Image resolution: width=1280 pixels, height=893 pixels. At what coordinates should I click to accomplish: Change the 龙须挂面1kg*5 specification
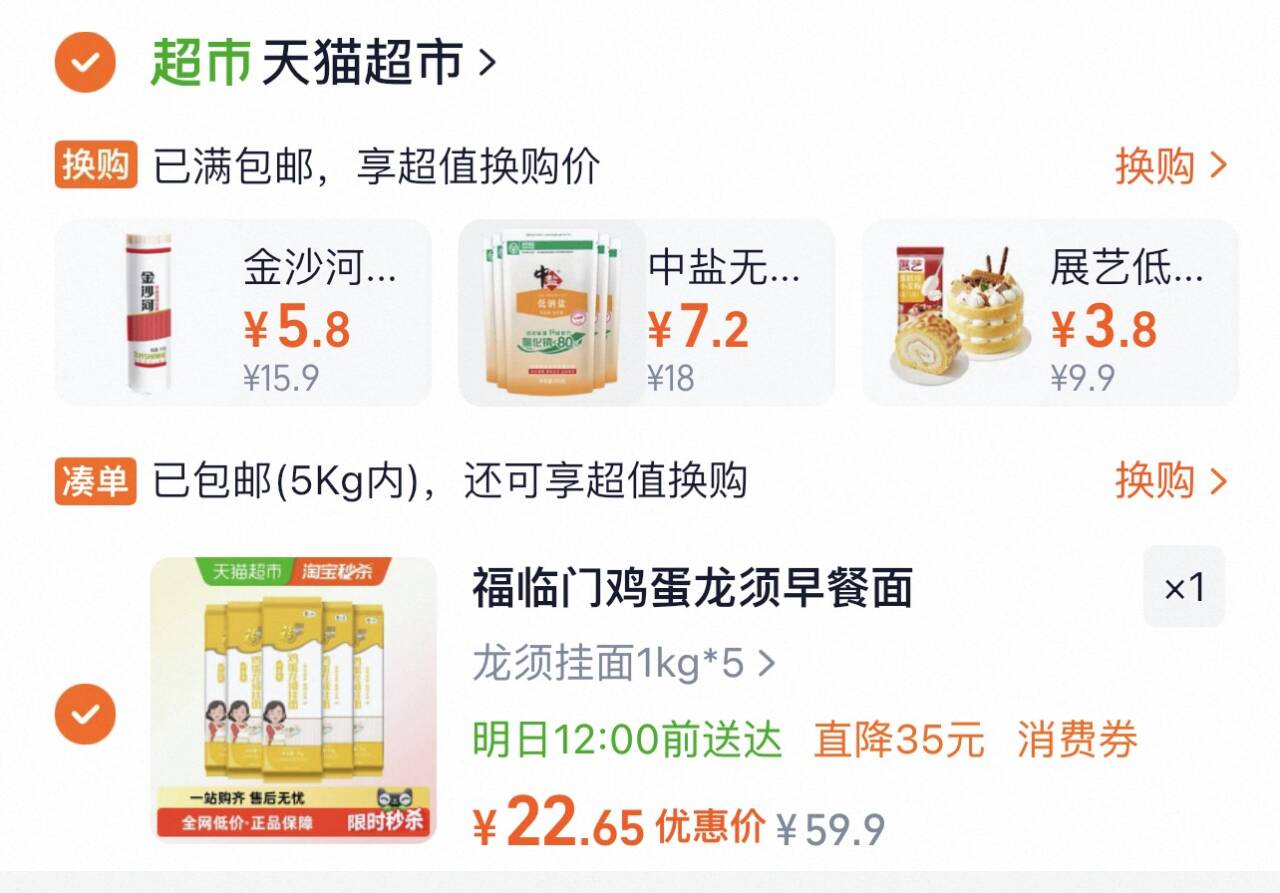coord(622,663)
